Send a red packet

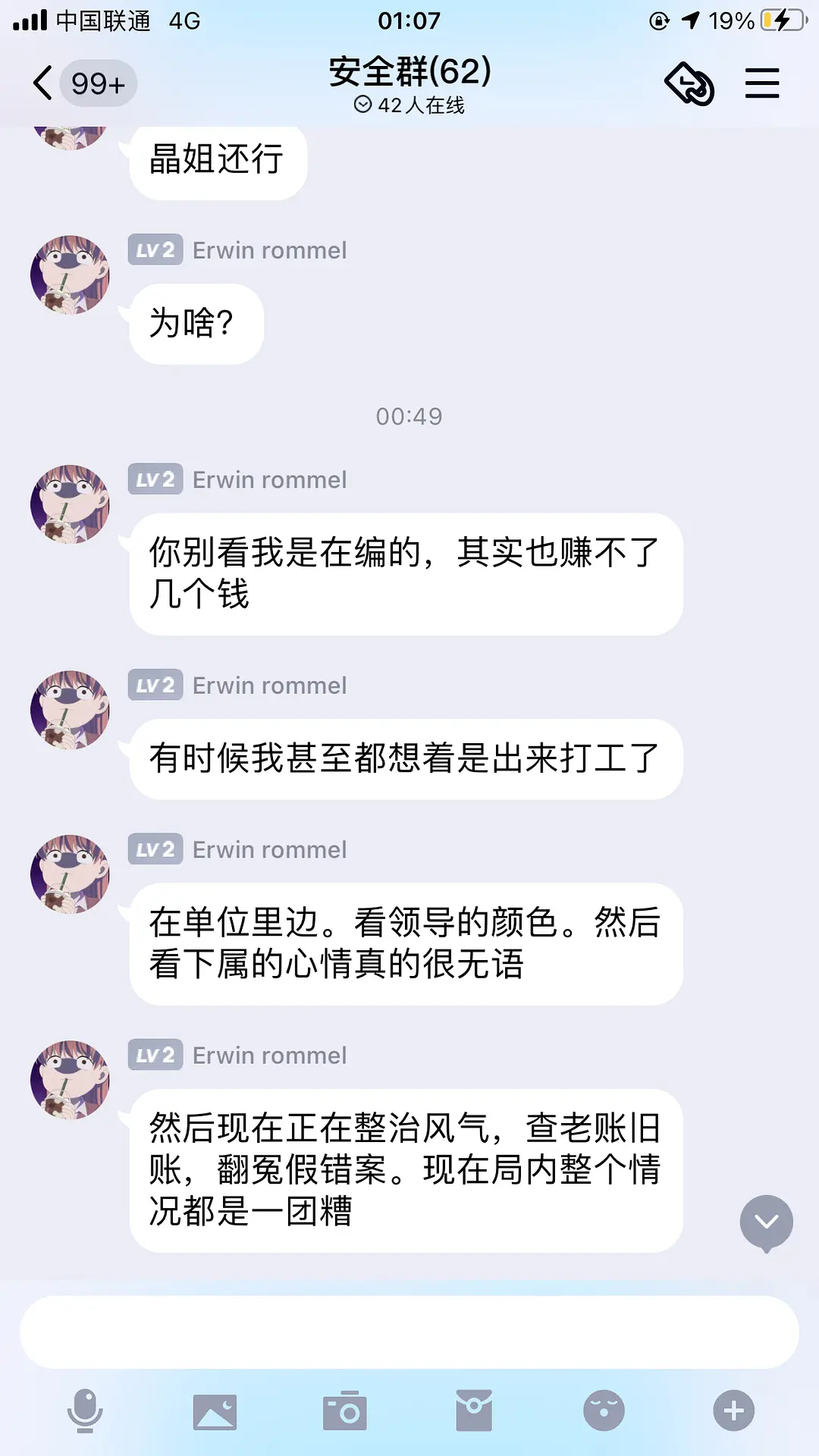pyautogui.click(x=474, y=1411)
